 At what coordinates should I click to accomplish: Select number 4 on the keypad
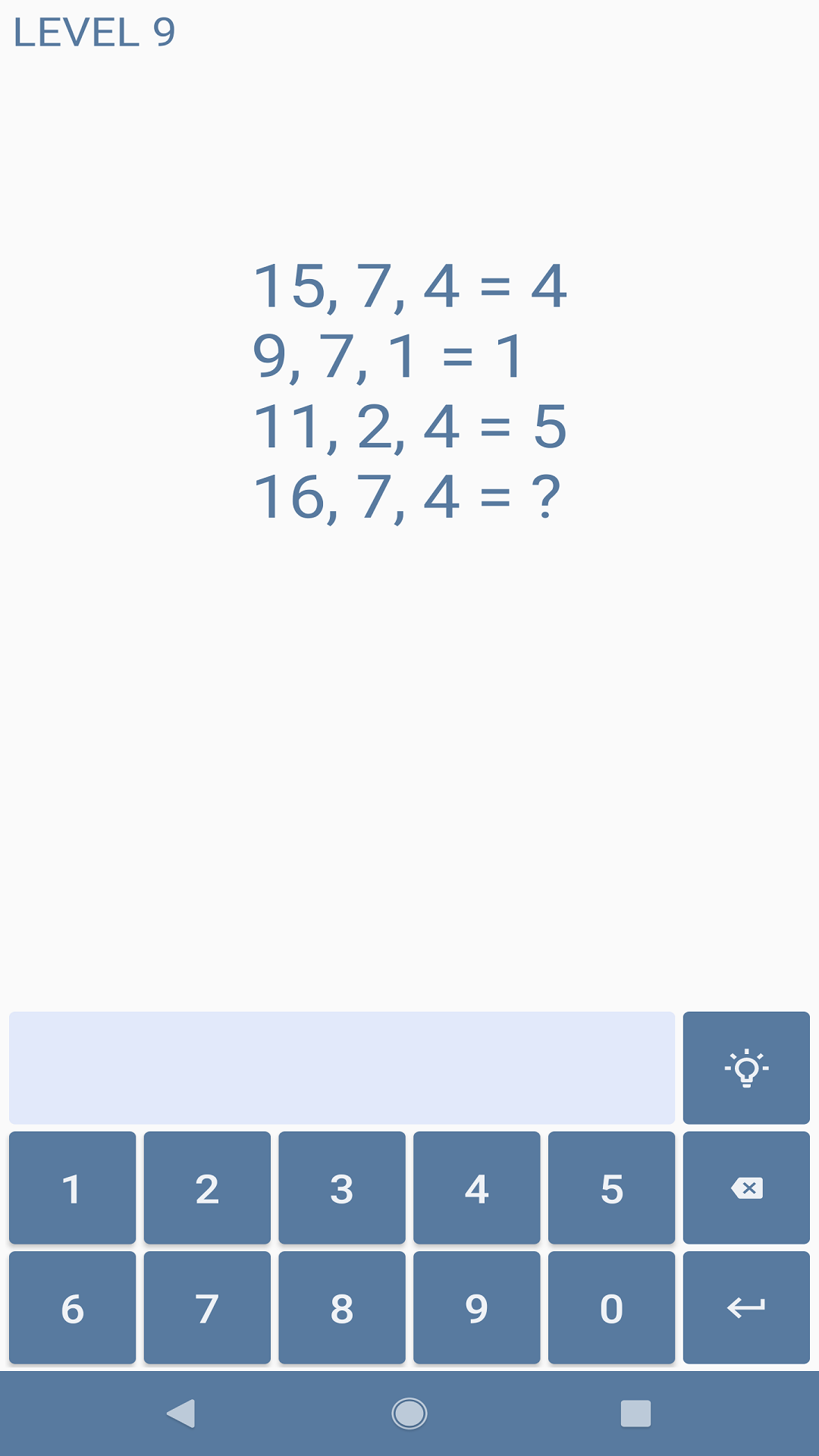(x=476, y=1188)
